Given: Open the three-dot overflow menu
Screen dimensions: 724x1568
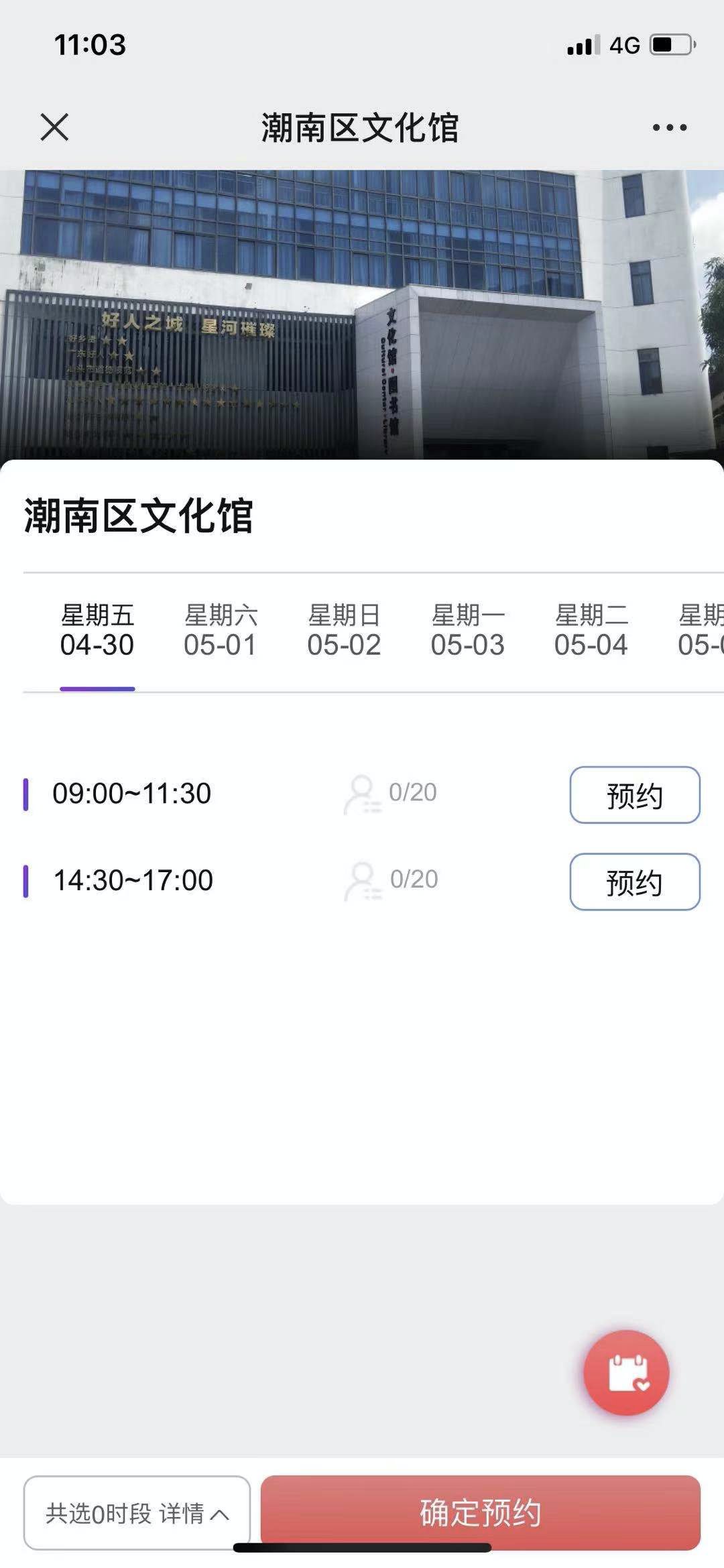Looking at the screenshot, I should (x=670, y=127).
